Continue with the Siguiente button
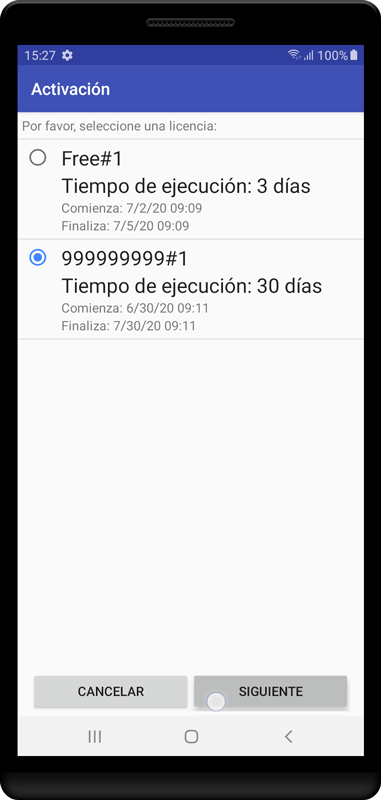Screen dimensions: 381x800 (x=270, y=691)
